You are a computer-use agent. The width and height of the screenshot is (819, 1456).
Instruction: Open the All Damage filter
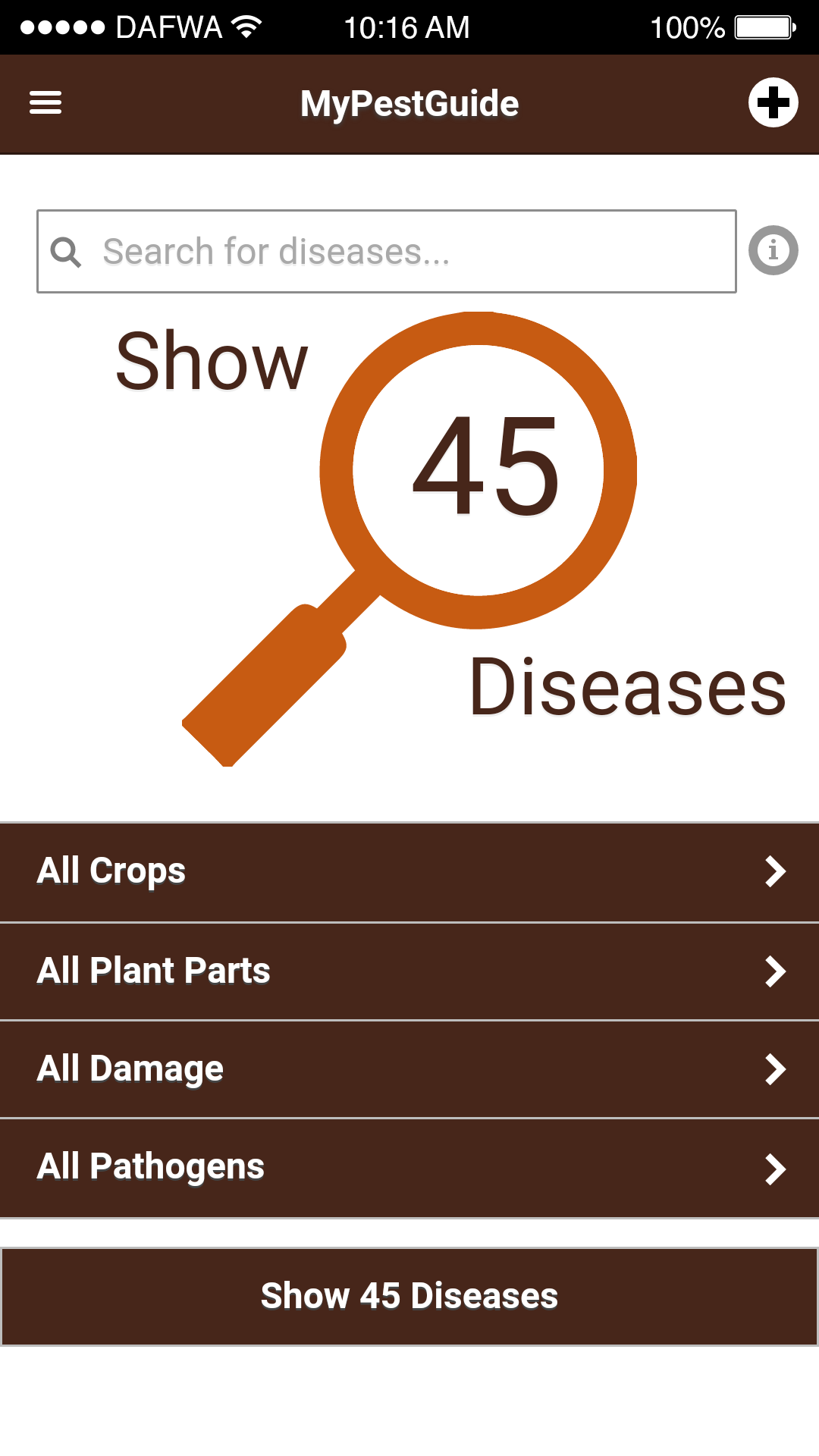[x=409, y=1069]
